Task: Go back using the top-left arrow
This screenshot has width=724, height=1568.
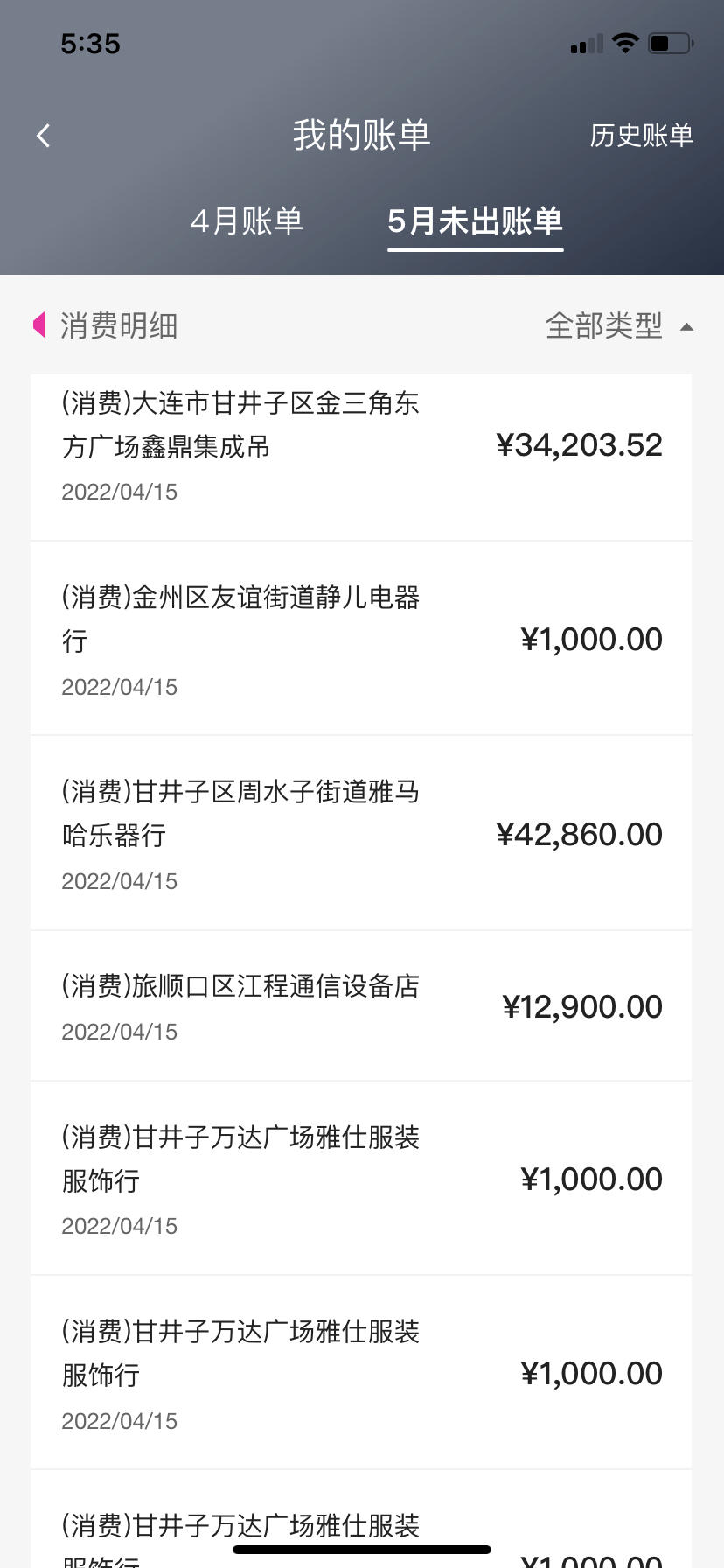Action: click(44, 136)
